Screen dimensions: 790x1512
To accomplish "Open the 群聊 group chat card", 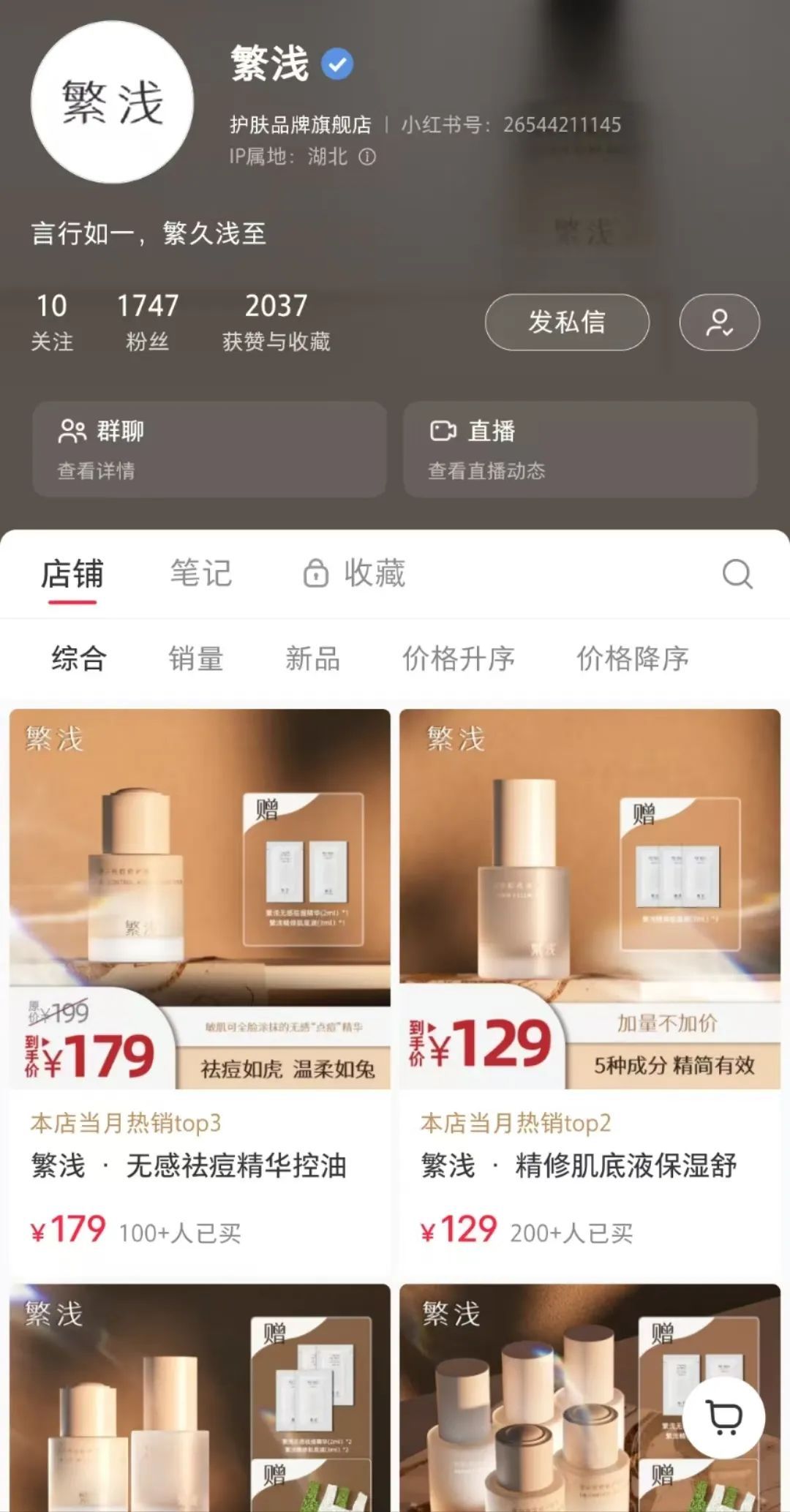I will pos(209,449).
